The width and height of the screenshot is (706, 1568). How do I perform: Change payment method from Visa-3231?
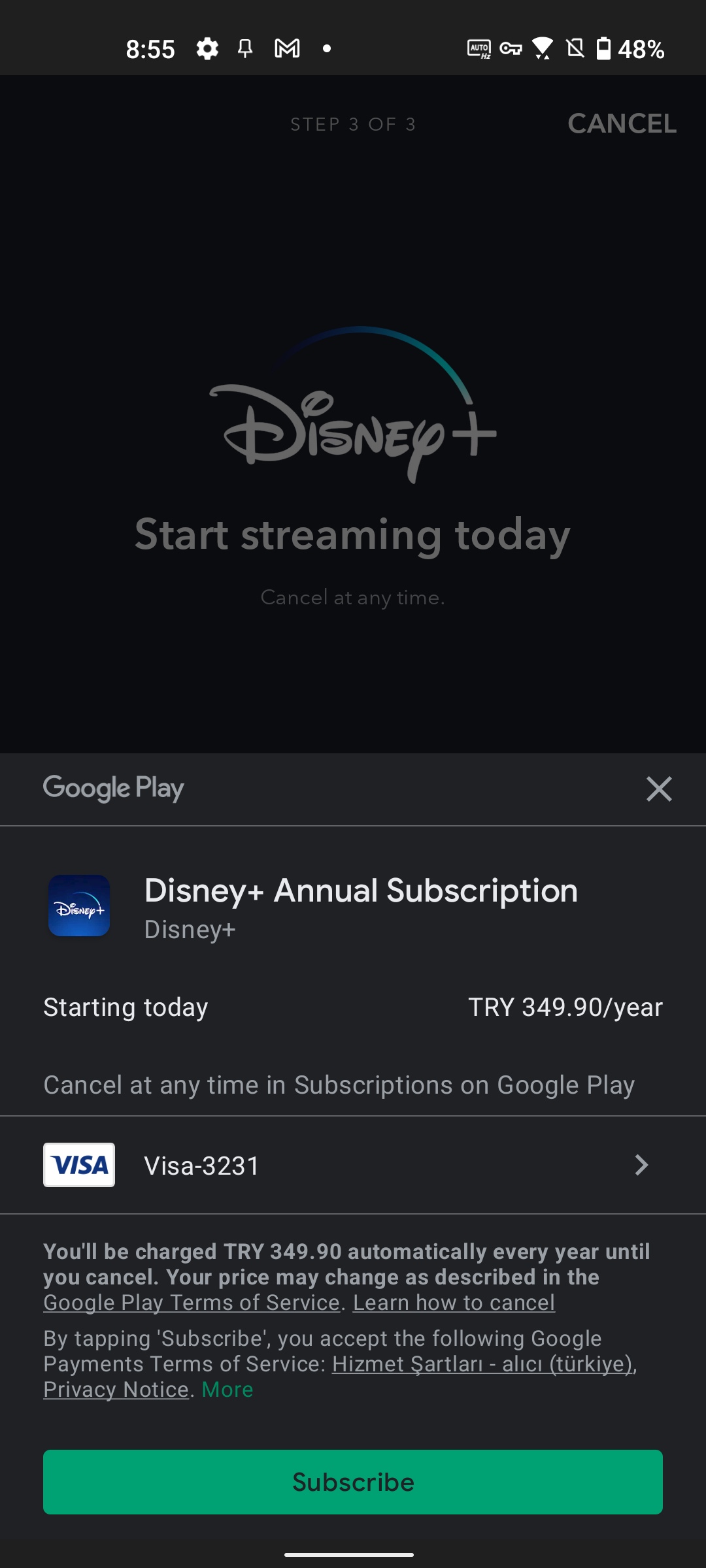click(353, 1165)
